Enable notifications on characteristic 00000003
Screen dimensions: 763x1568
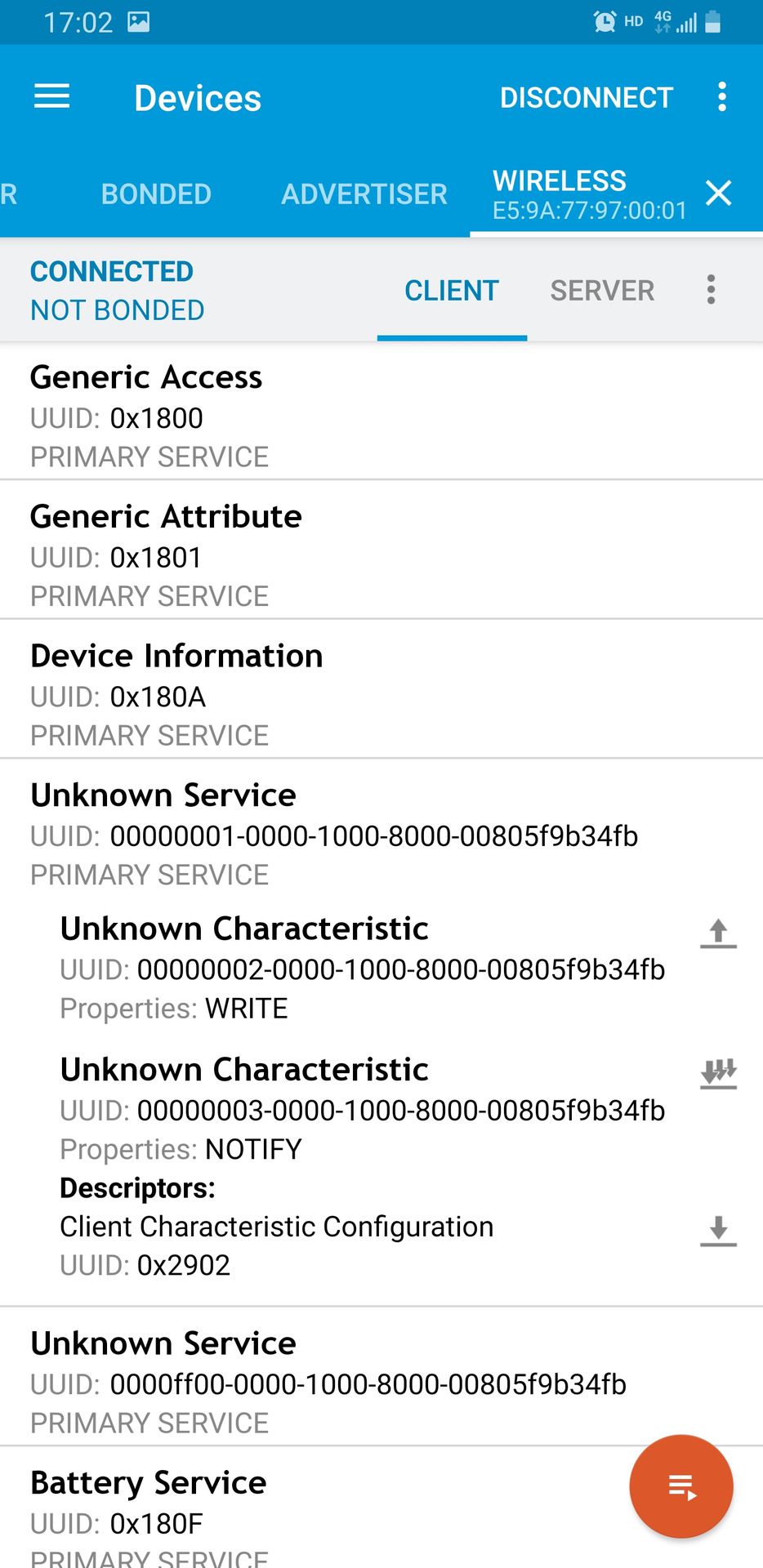click(x=719, y=1074)
